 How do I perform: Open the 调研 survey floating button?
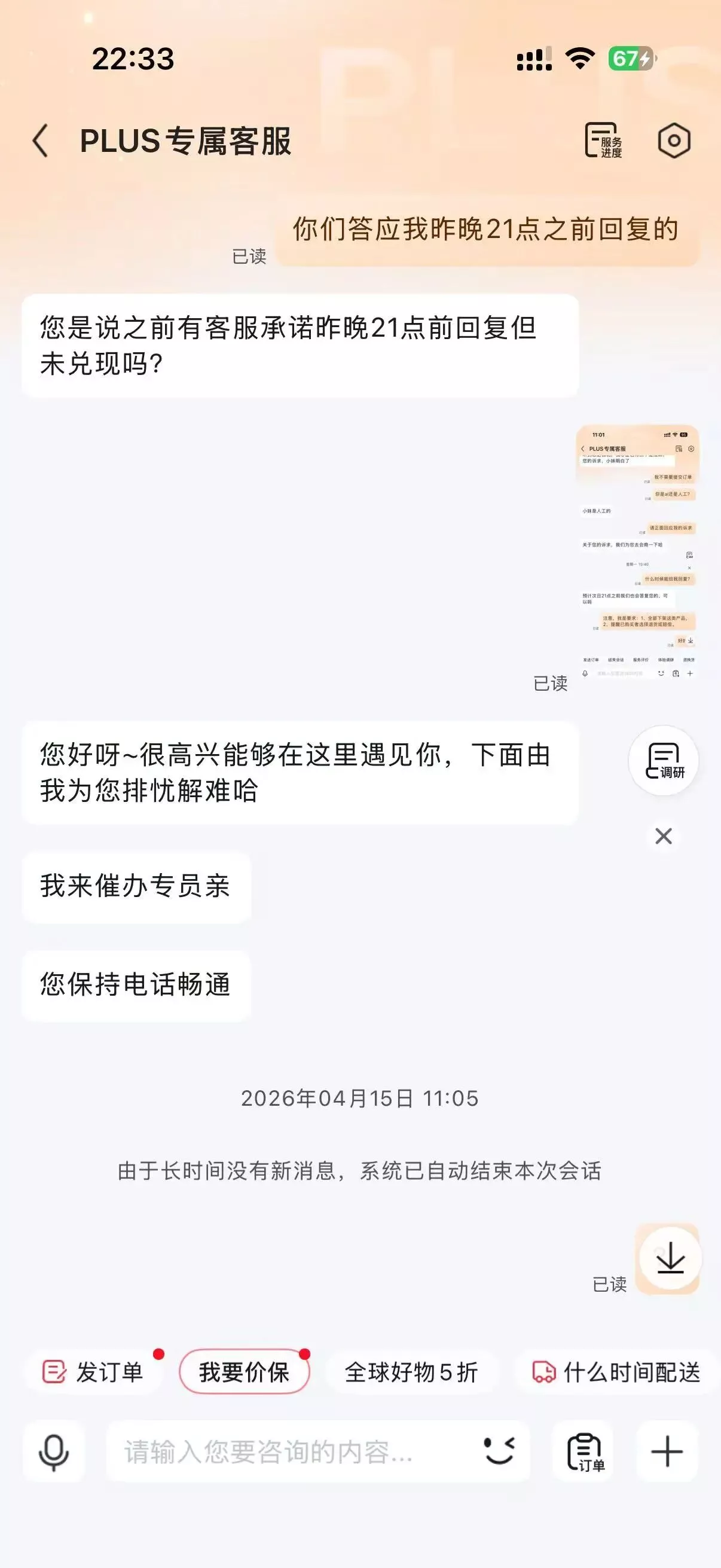tap(663, 761)
